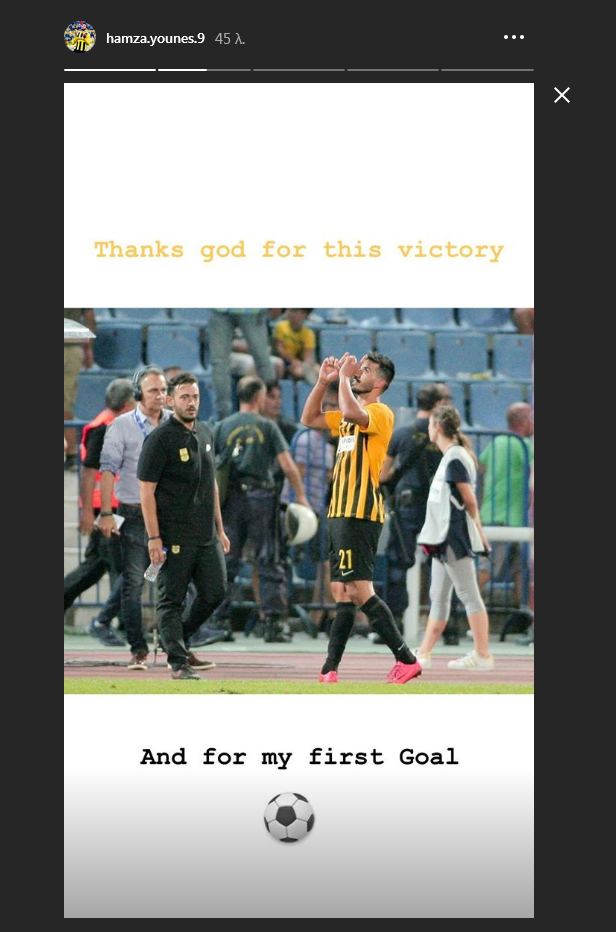
Task: Open the hamza.younes.9 username link
Action: click(155, 38)
